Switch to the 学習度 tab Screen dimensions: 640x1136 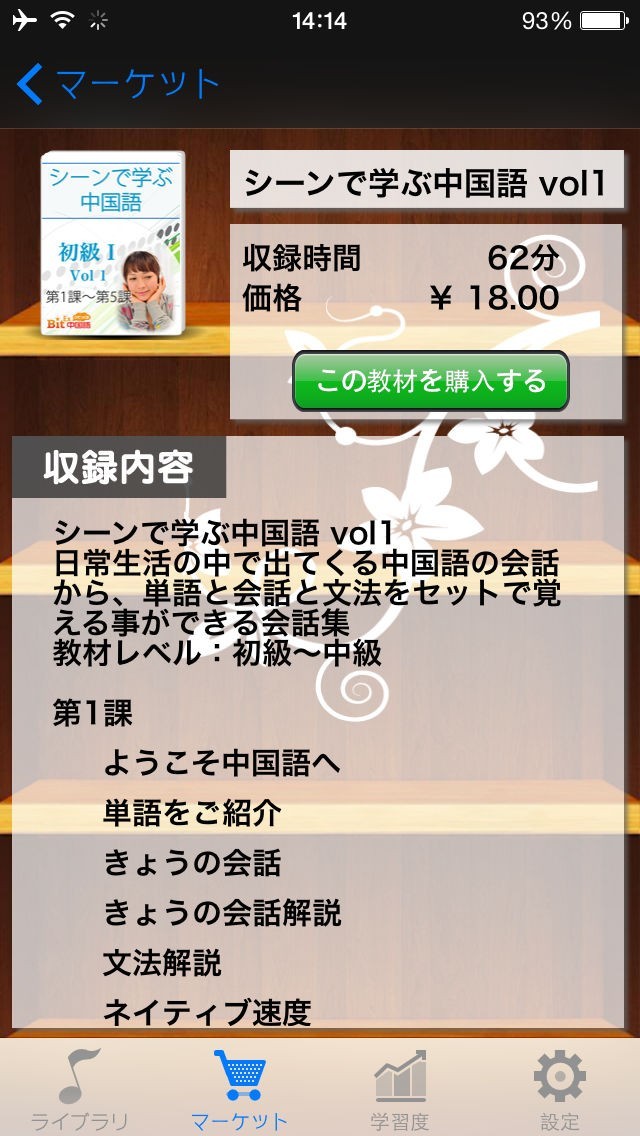pos(400,1088)
